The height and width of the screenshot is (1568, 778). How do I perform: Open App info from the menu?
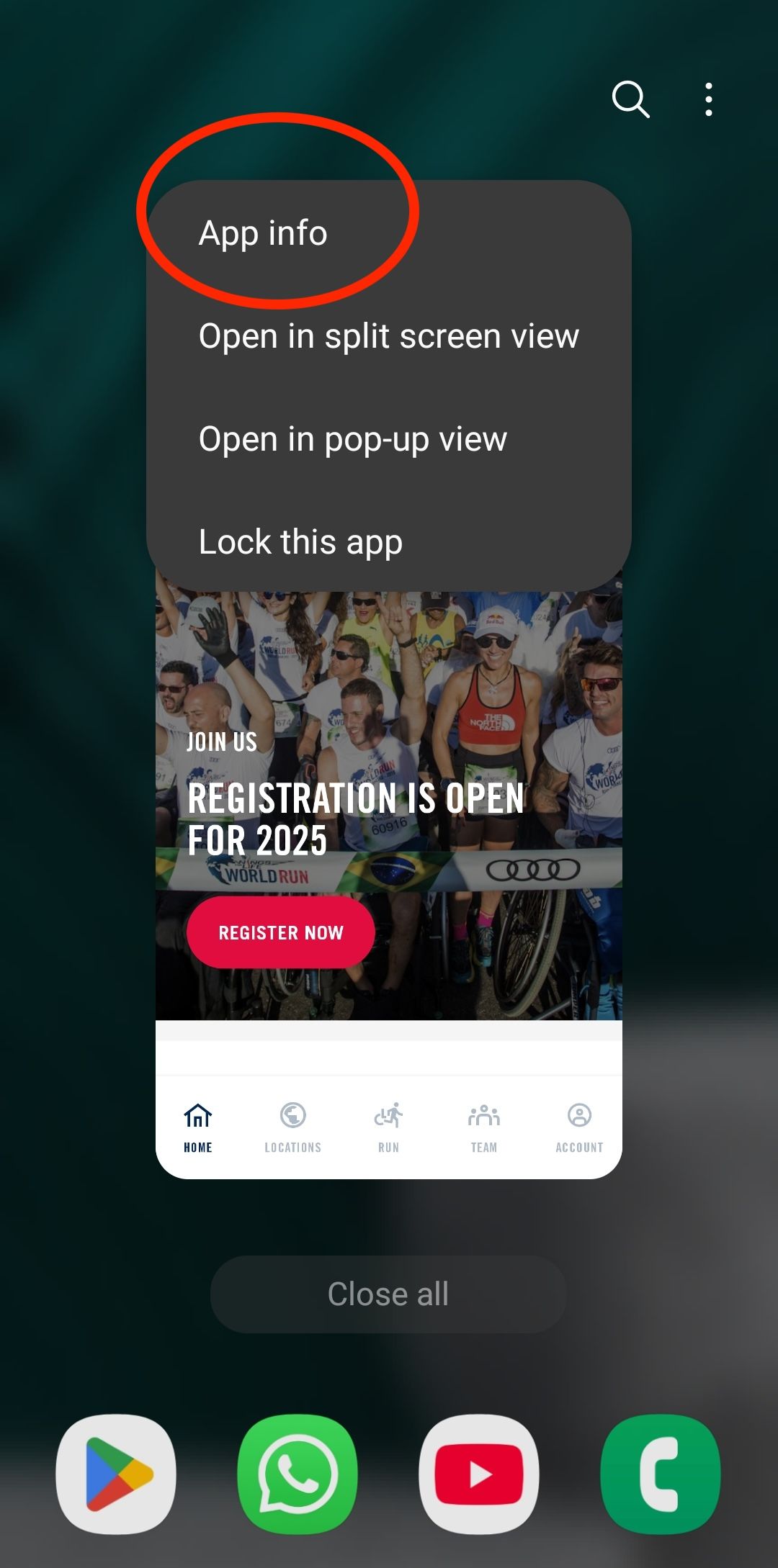click(x=263, y=233)
